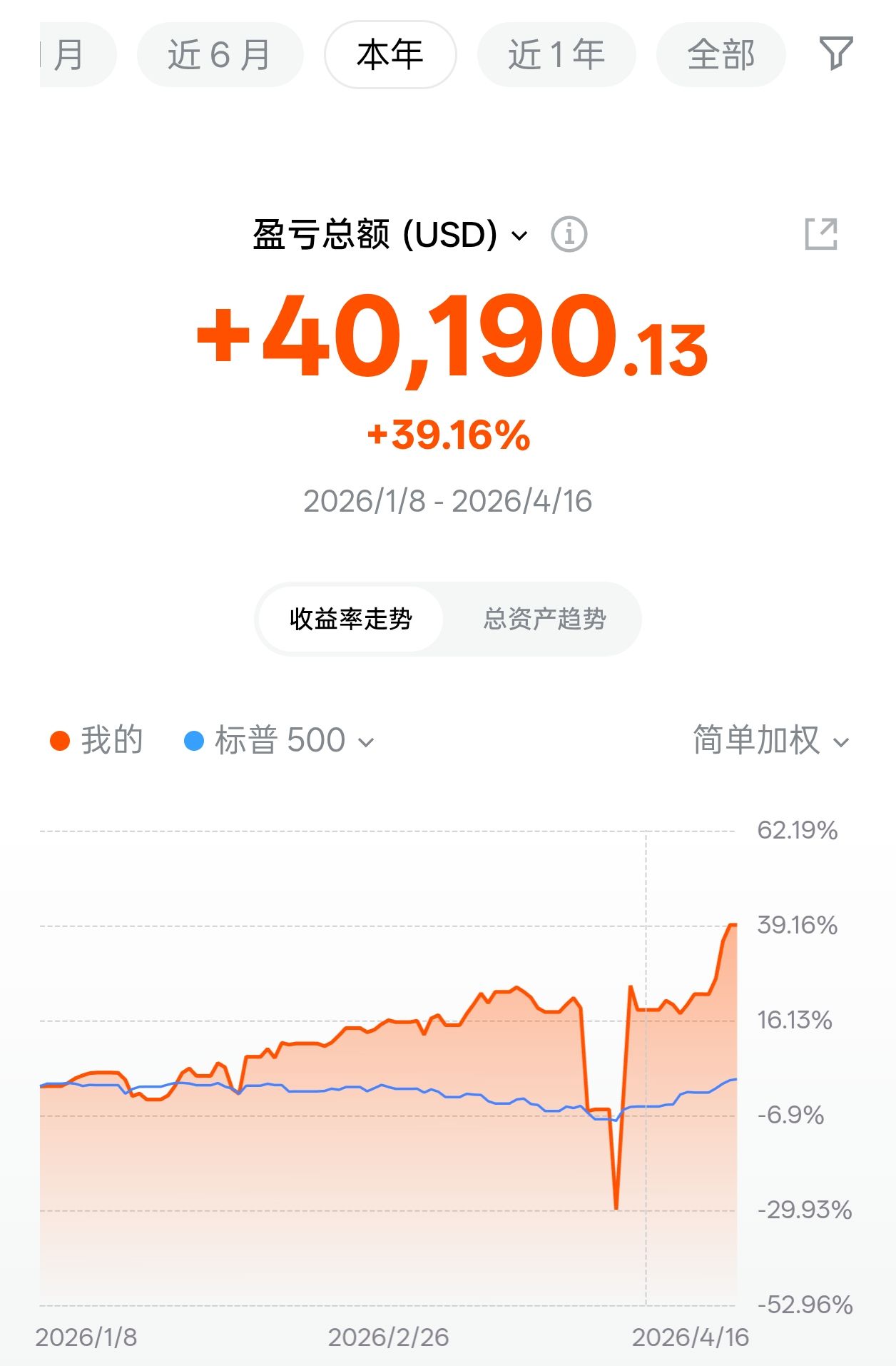Change the 标普 500 benchmark

coord(280,741)
